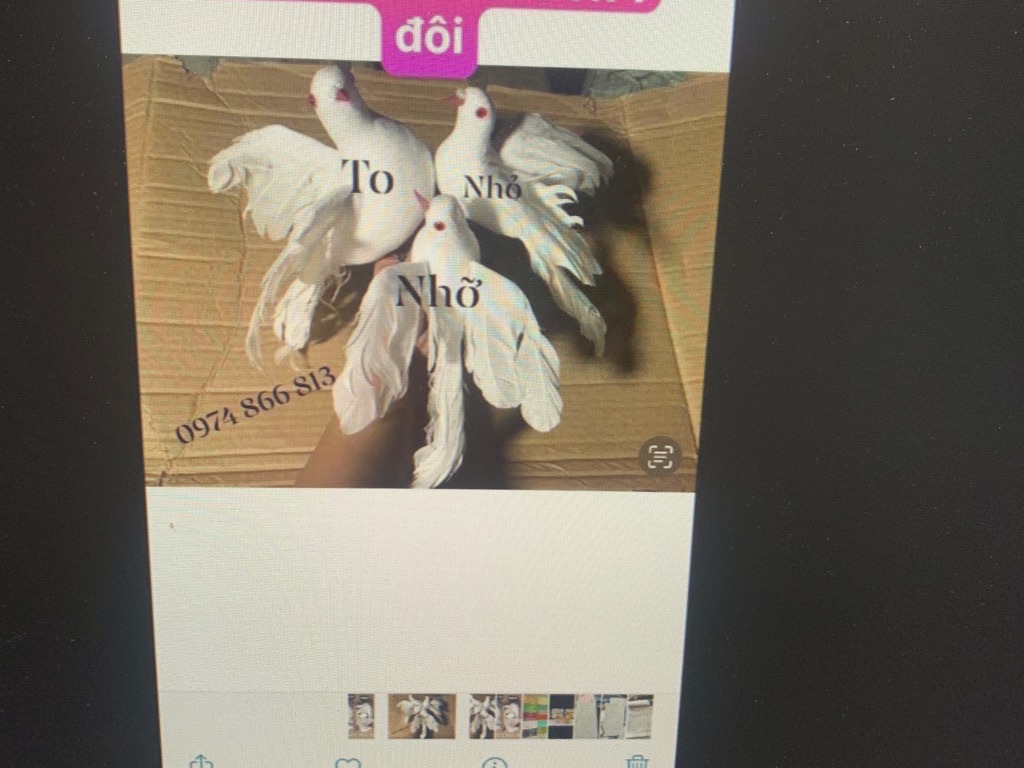1024x768 pixels.
Task: Select the previous thumbnail in the strip
Action: [361, 716]
